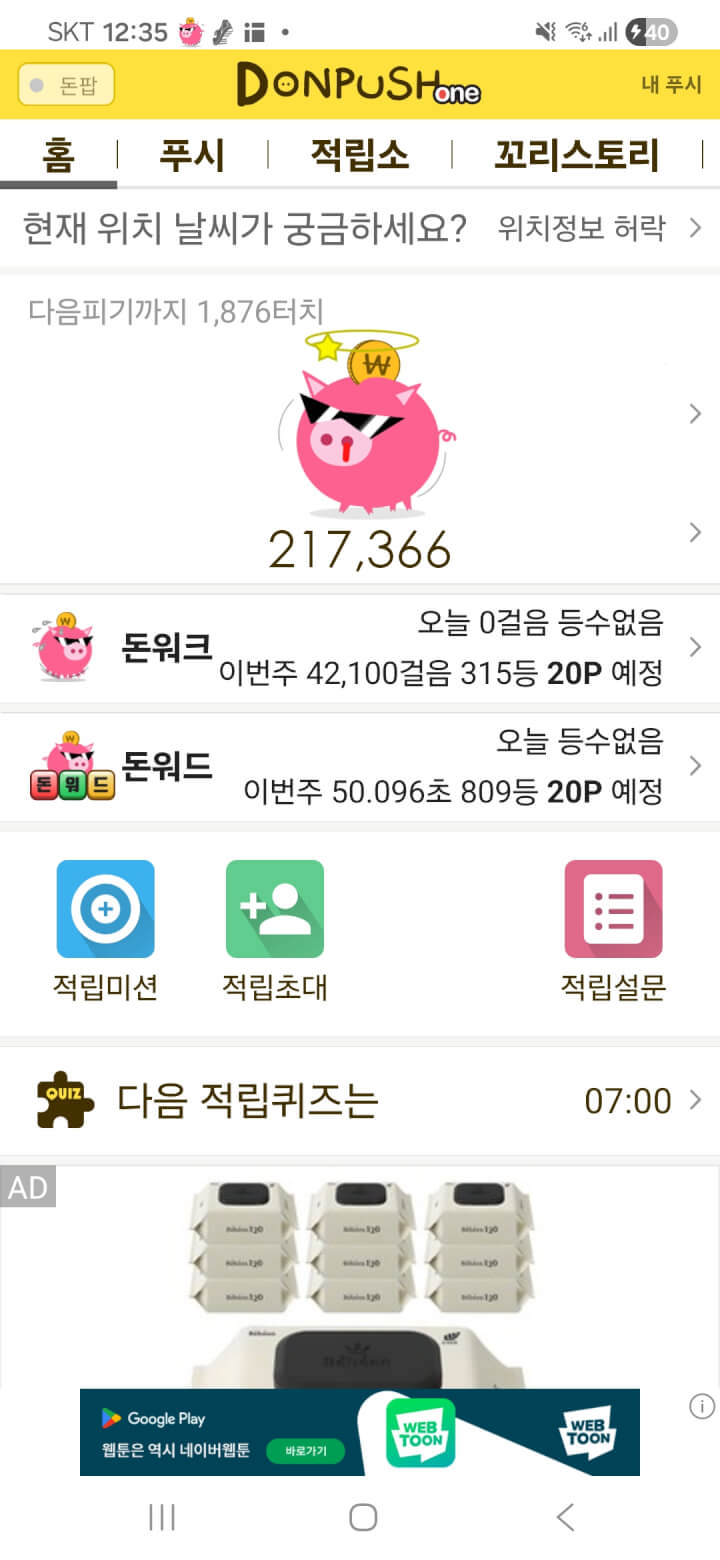This screenshot has height=1560, width=720.
Task: Go back with the system back button
Action: click(x=565, y=1517)
